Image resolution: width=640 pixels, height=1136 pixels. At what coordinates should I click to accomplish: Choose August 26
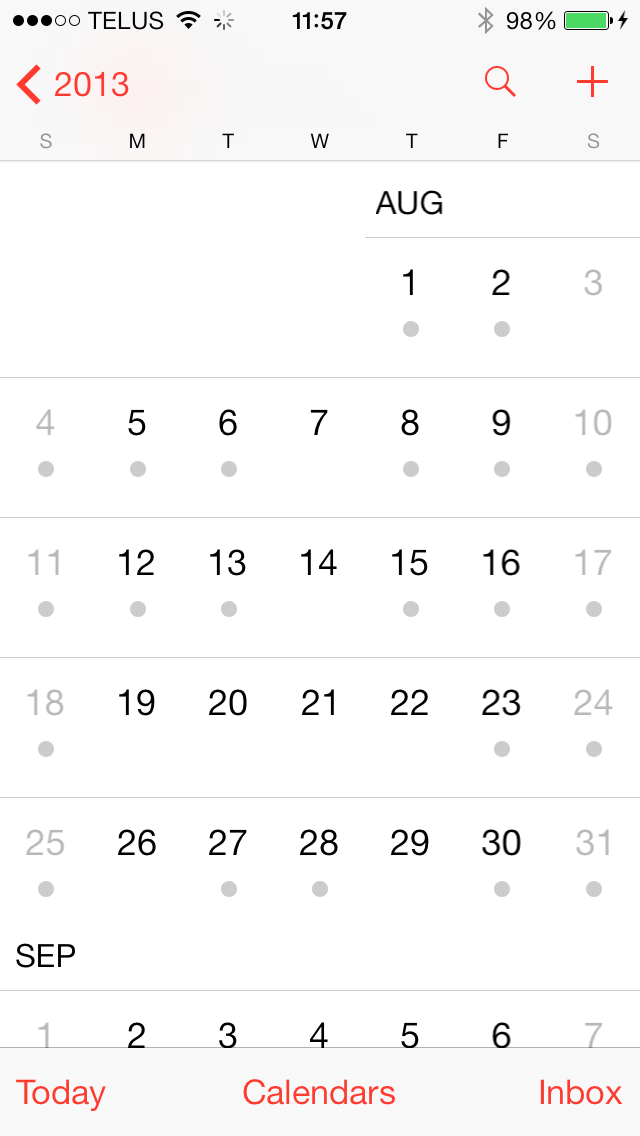pyautogui.click(x=137, y=845)
